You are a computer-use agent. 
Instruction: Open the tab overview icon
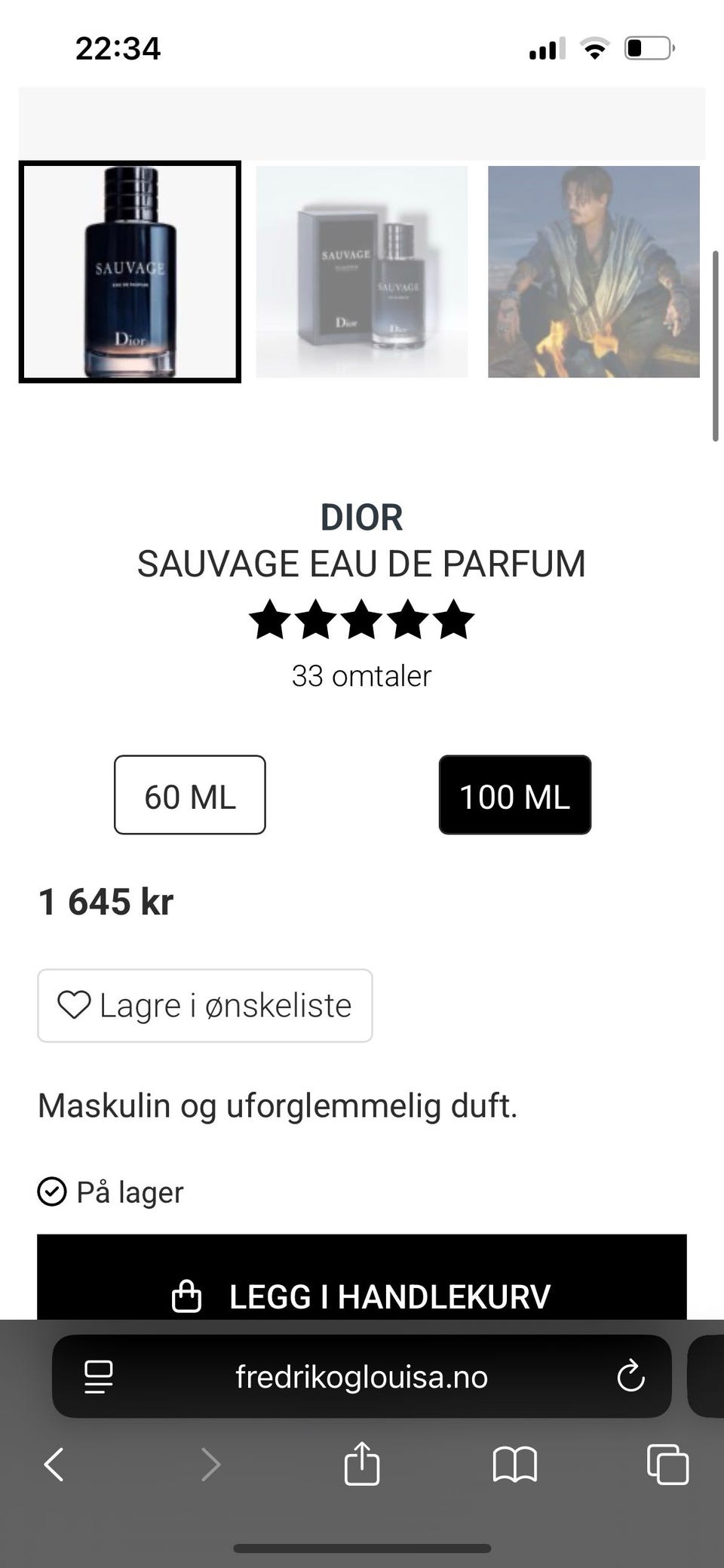pos(667,1465)
